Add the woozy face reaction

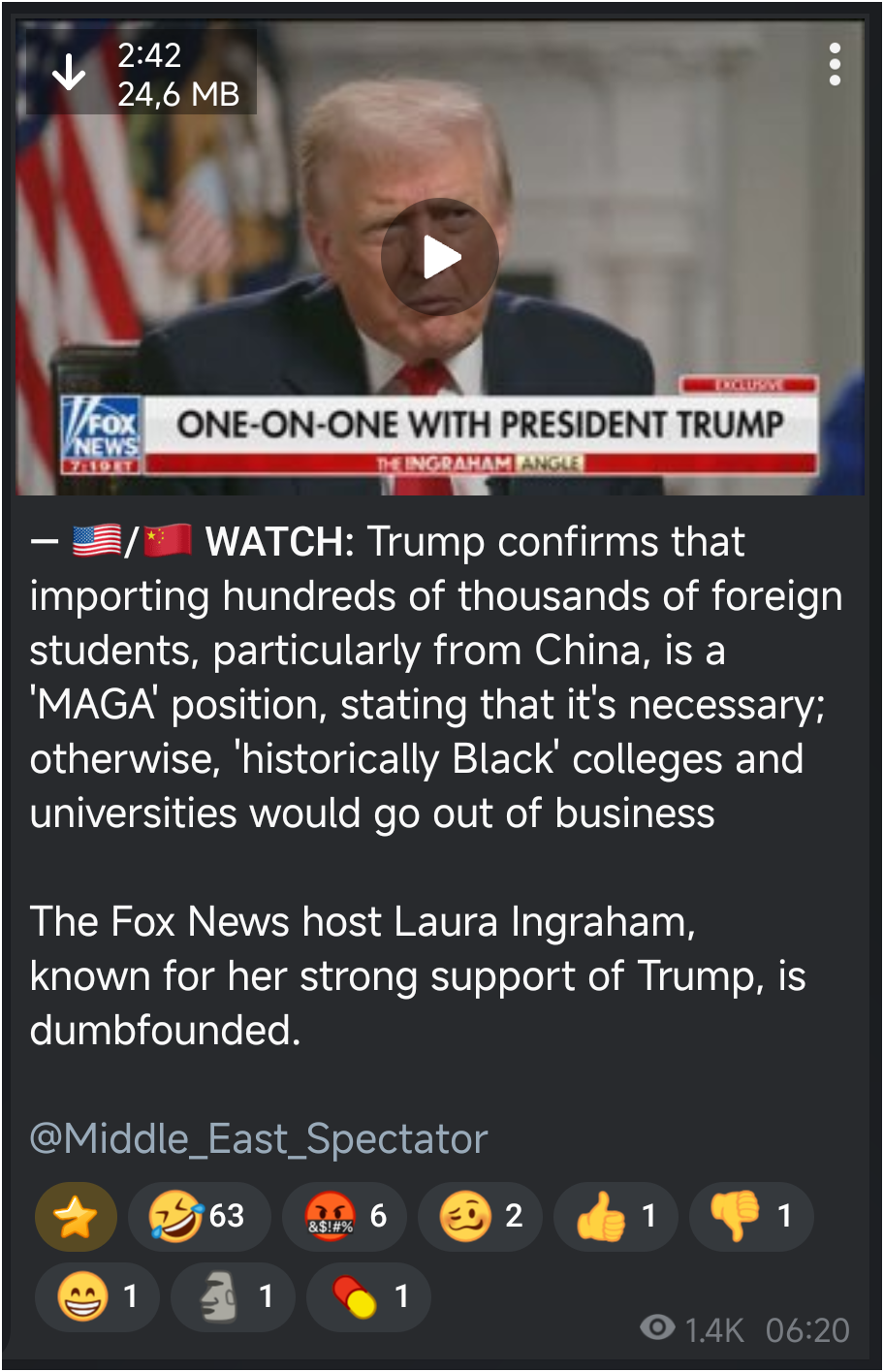(483, 1216)
